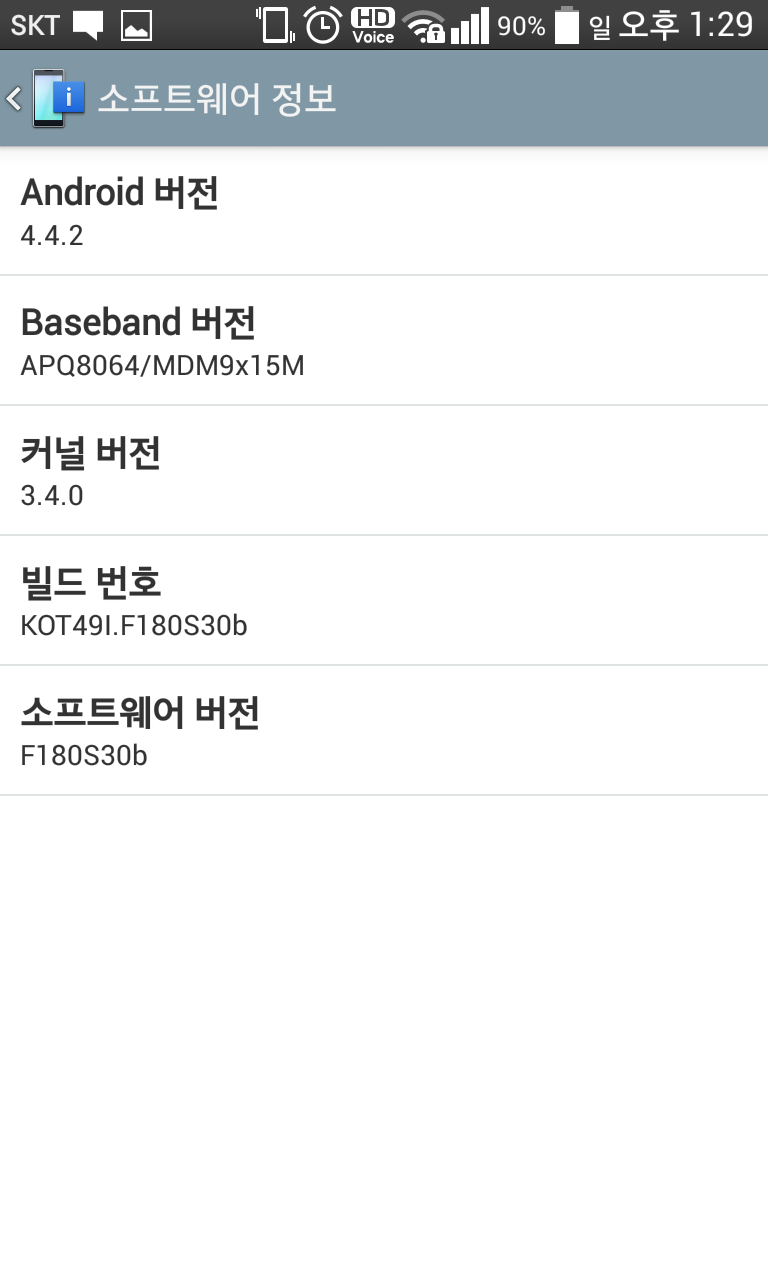Tap the 빌드 번호 row
Screen dimensions: 768x1280
pos(384,601)
